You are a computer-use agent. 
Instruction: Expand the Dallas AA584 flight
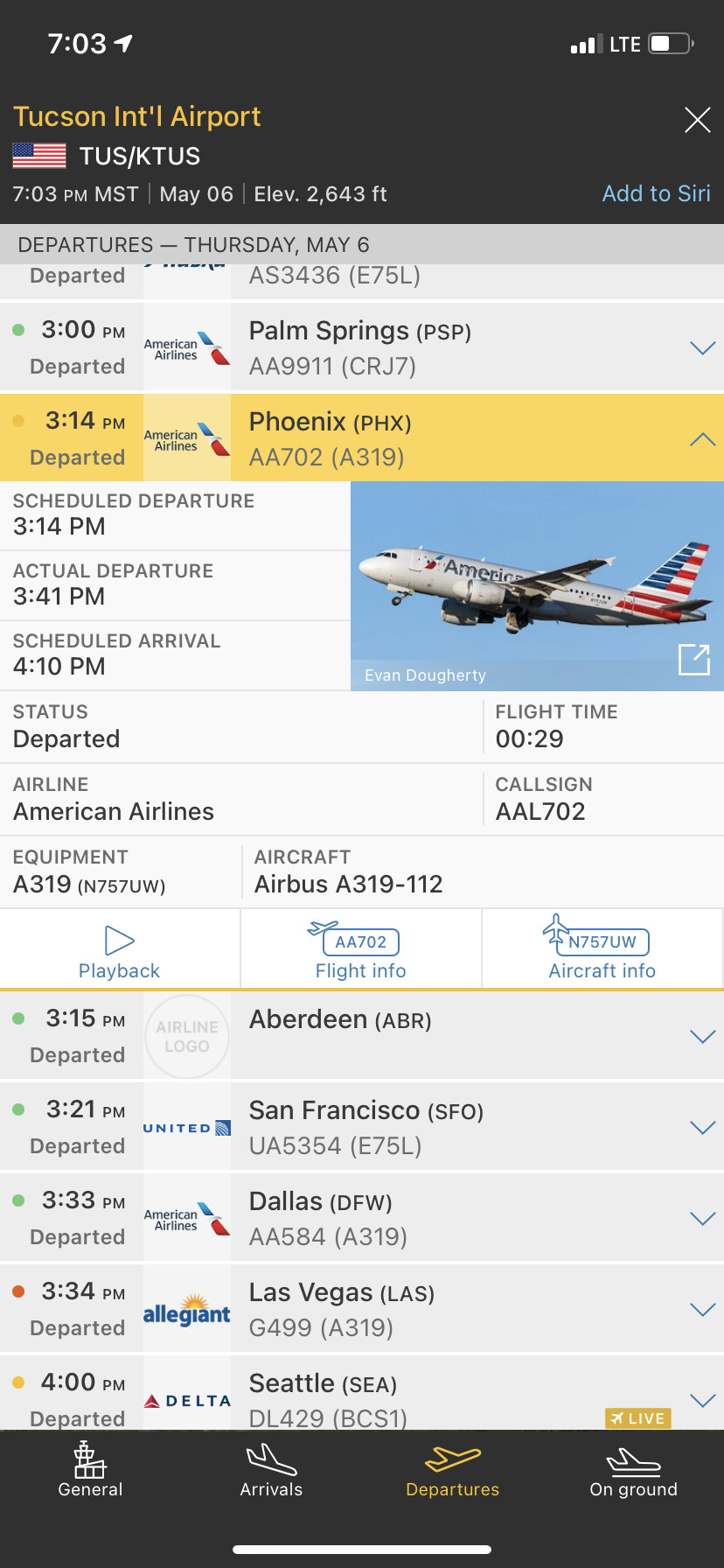pyautogui.click(x=702, y=1219)
